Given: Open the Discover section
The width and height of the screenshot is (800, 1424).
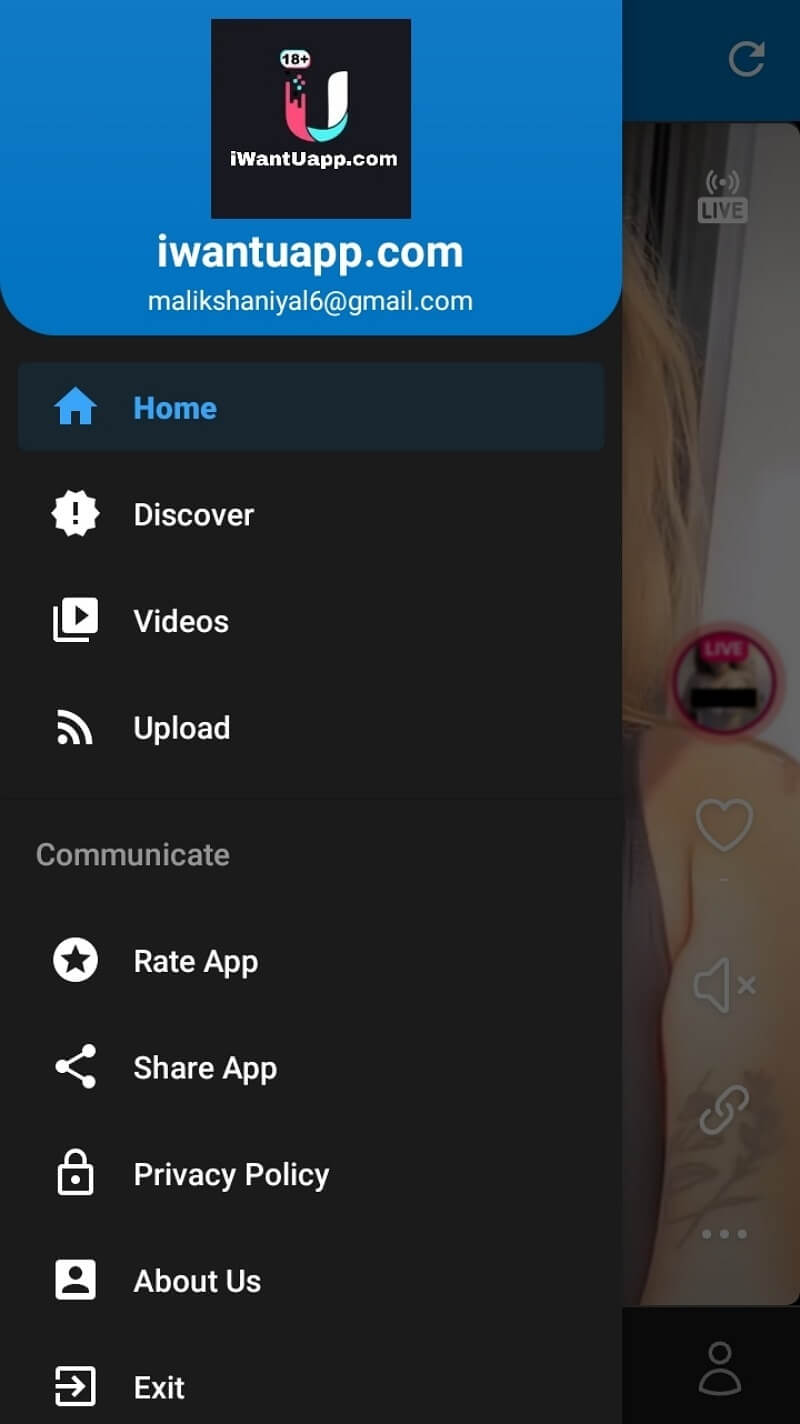Looking at the screenshot, I should (x=193, y=515).
